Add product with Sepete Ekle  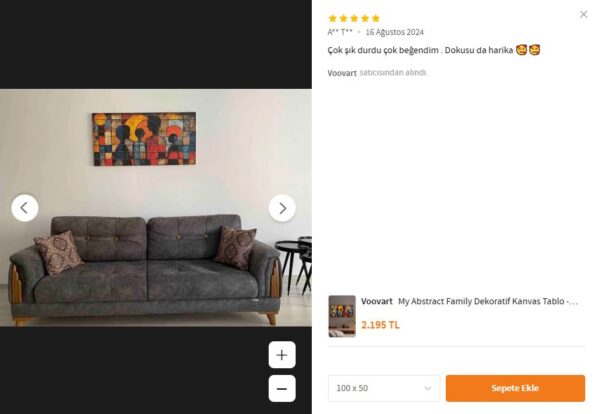click(515, 388)
